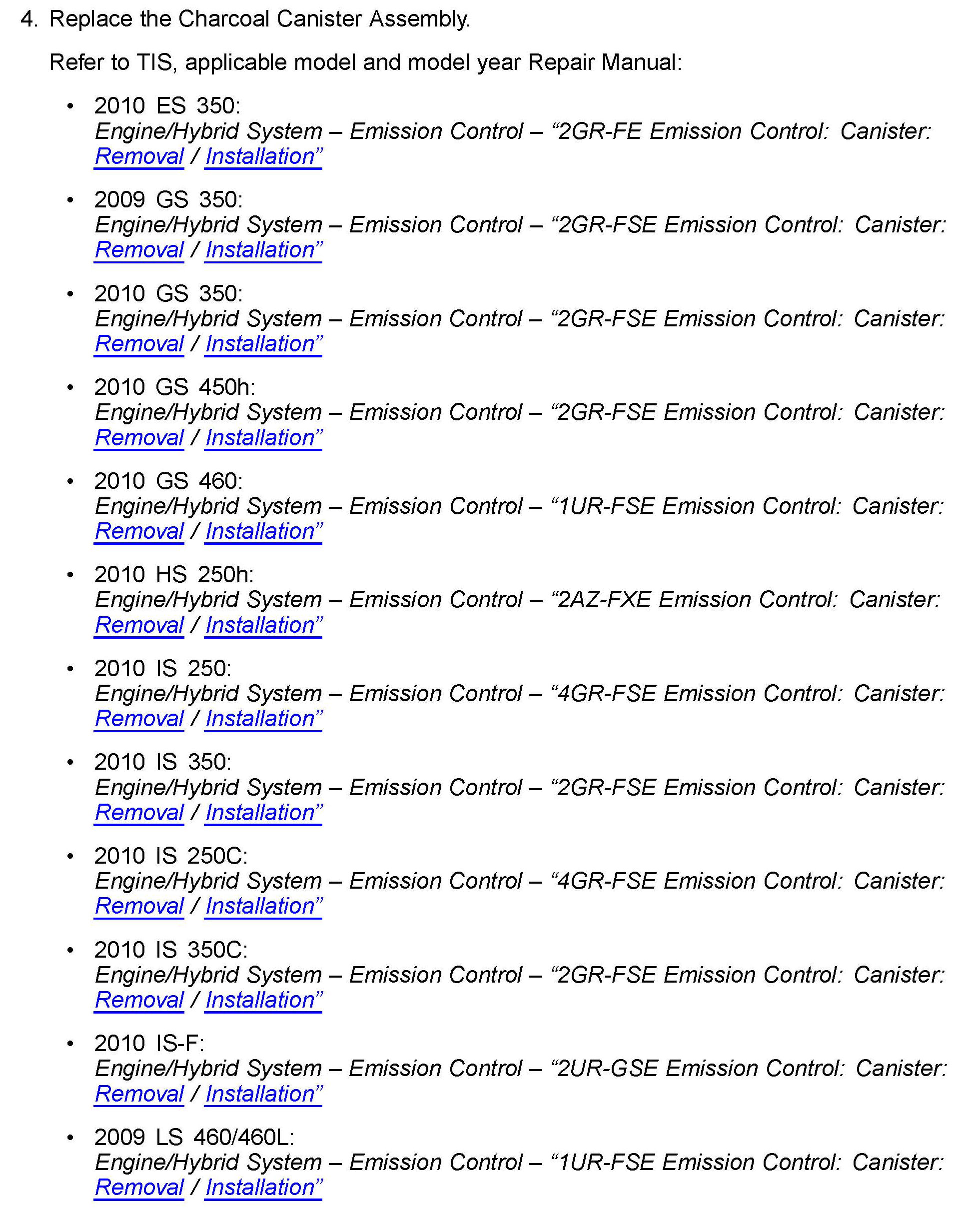This screenshot has height=1220, width=980.
Task: Open the Removal link for 2009 LS 460/460L
Action: (x=139, y=1187)
